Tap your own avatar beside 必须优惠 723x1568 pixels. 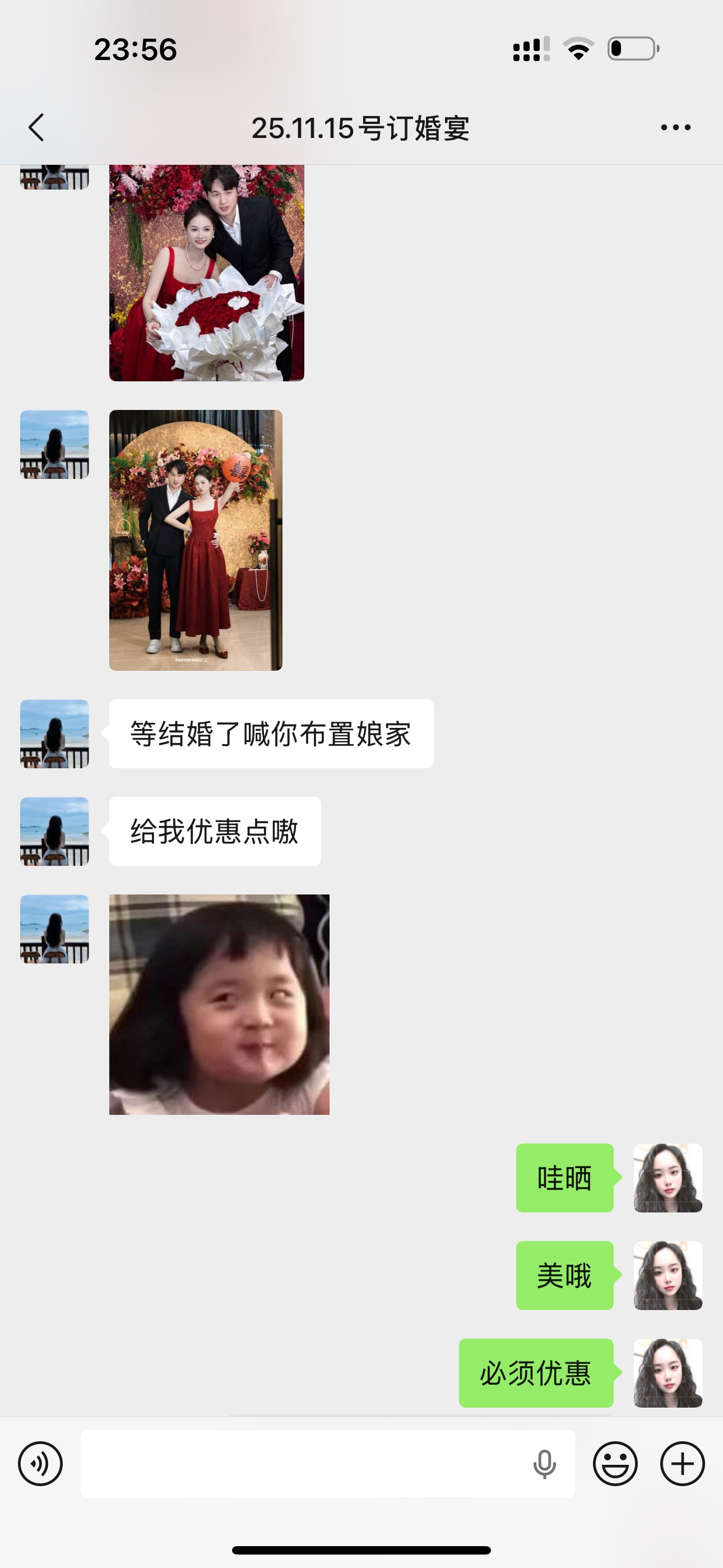coord(668,1373)
